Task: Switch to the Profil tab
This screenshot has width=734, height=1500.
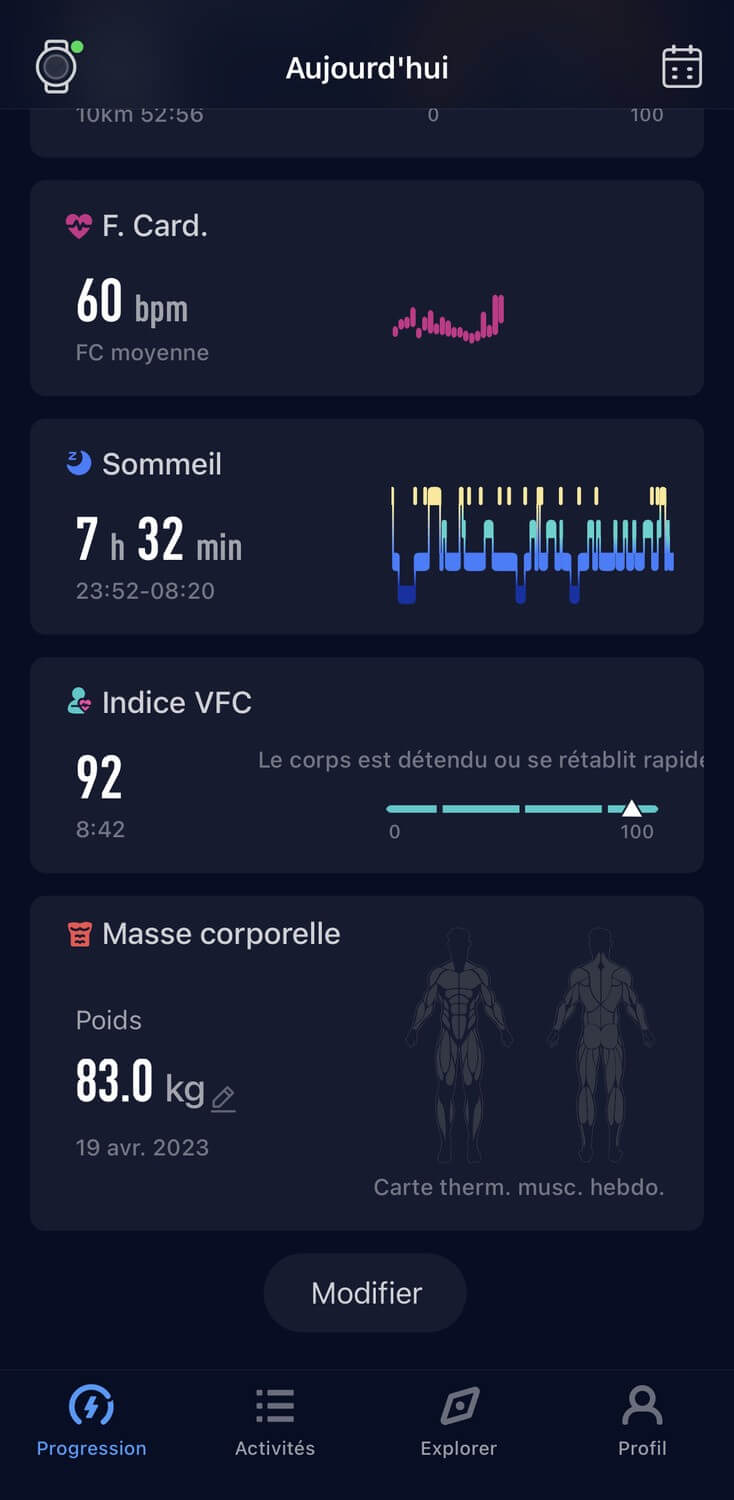Action: 642,1421
